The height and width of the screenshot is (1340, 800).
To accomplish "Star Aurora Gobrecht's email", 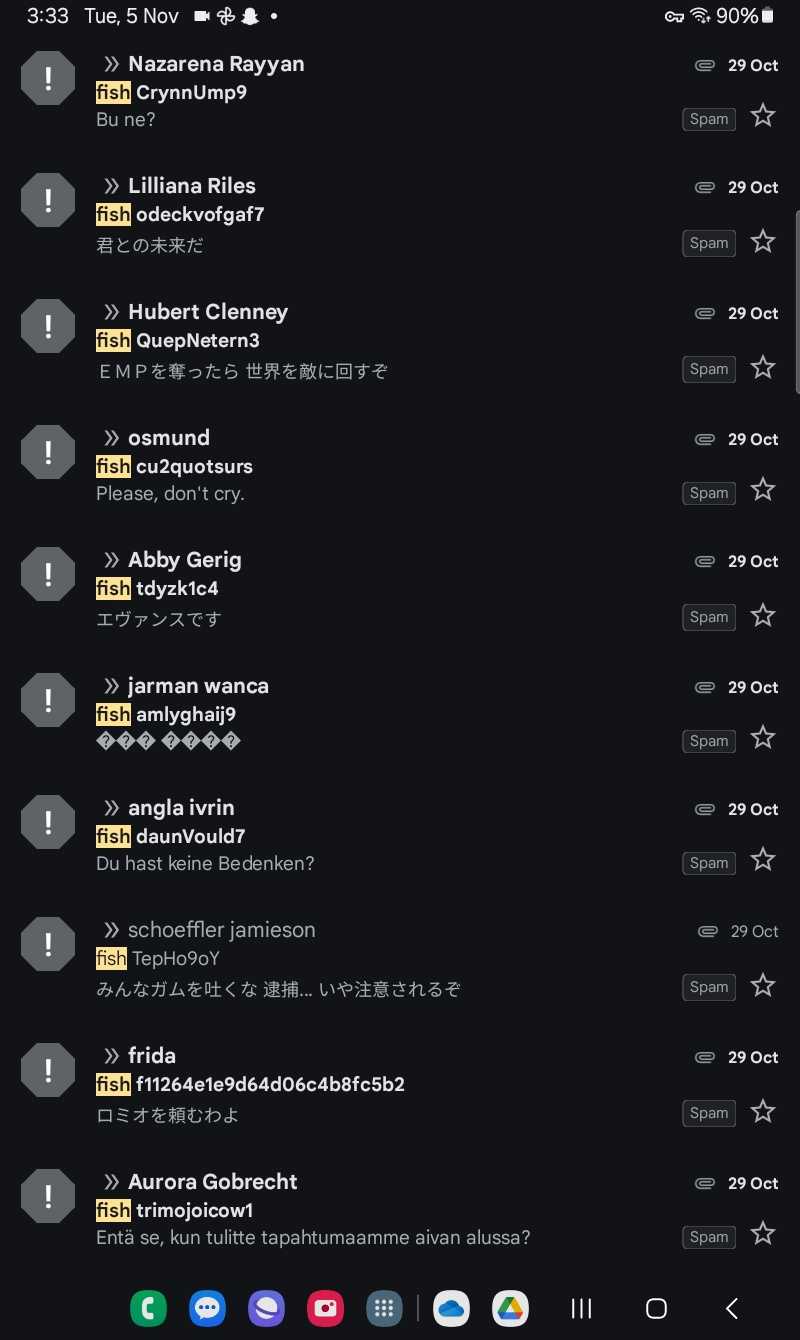I will (763, 1233).
